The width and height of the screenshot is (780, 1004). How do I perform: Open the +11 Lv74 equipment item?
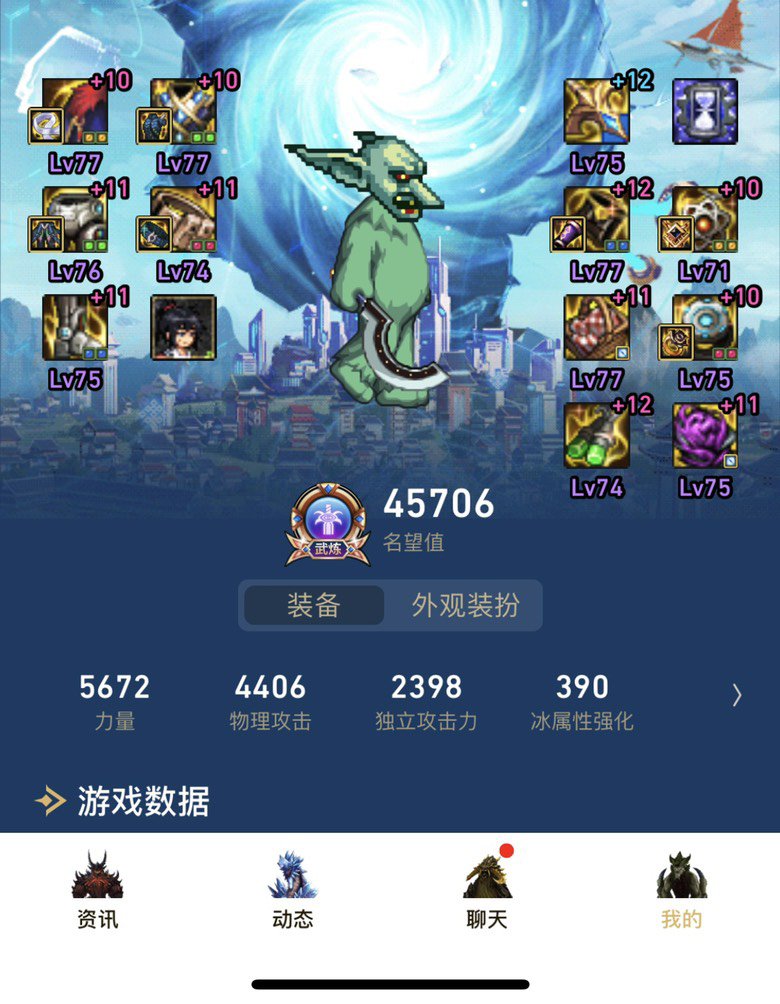pos(184,220)
